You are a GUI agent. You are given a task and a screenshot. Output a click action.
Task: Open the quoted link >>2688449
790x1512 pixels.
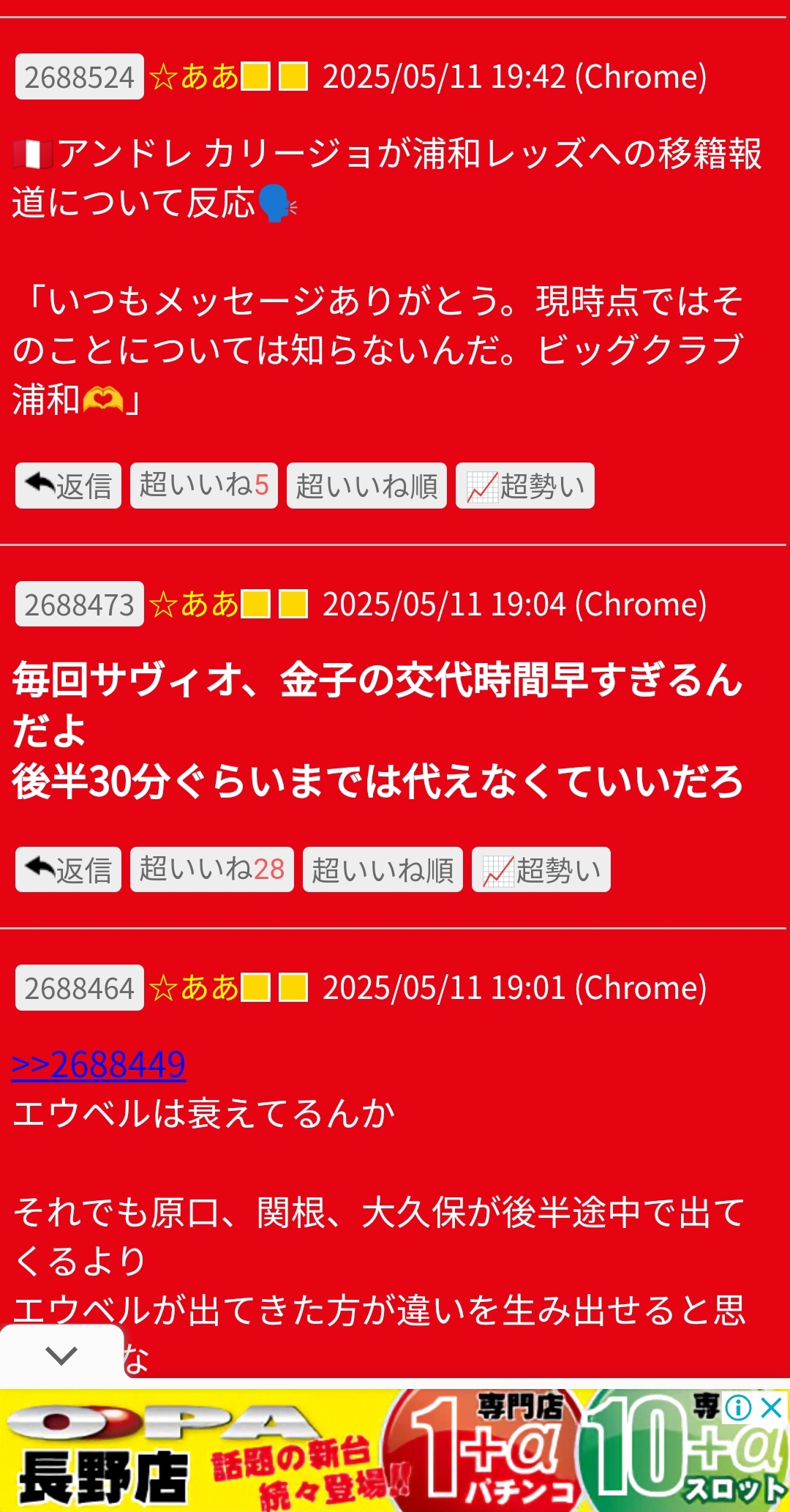point(99,1064)
